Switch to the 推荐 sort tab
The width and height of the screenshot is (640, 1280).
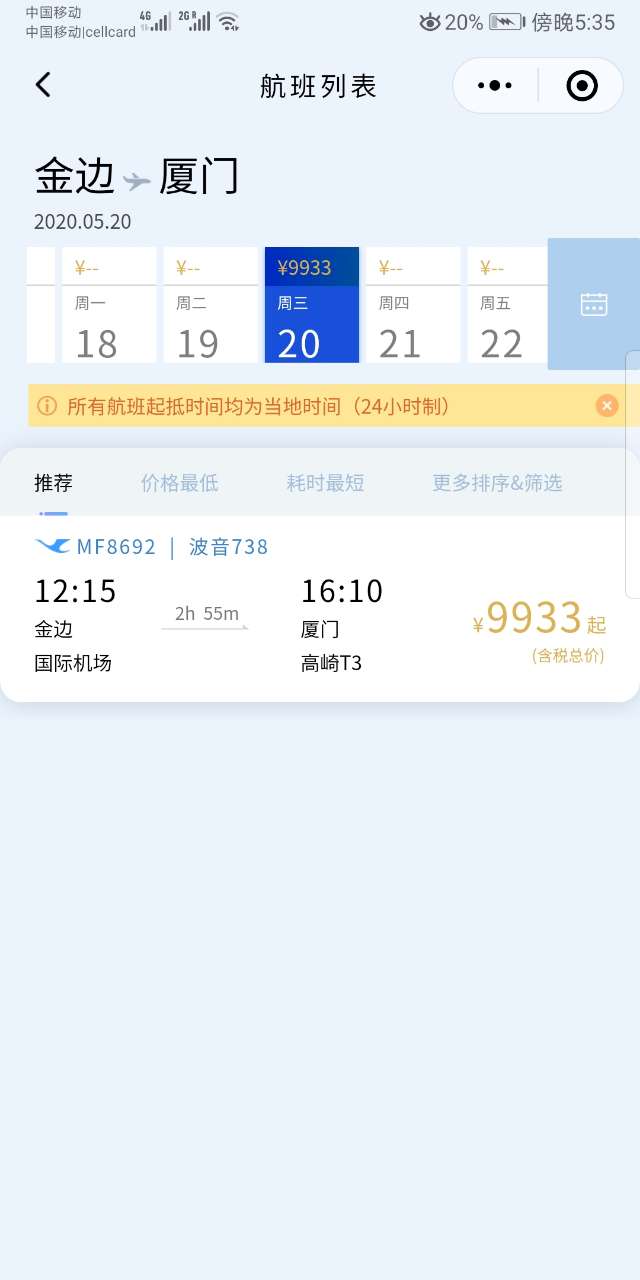(x=54, y=483)
